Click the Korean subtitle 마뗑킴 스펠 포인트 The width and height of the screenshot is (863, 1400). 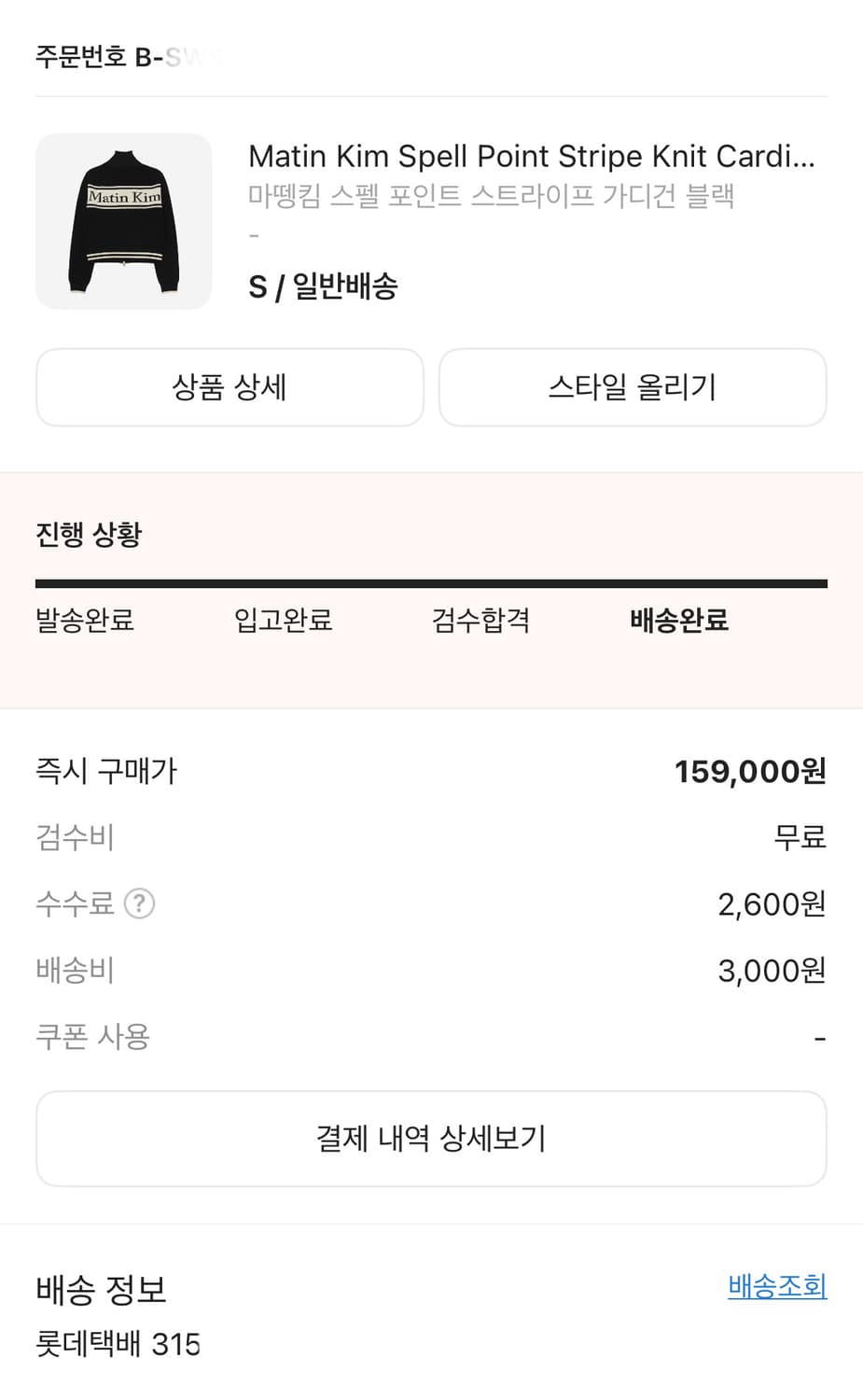point(492,196)
